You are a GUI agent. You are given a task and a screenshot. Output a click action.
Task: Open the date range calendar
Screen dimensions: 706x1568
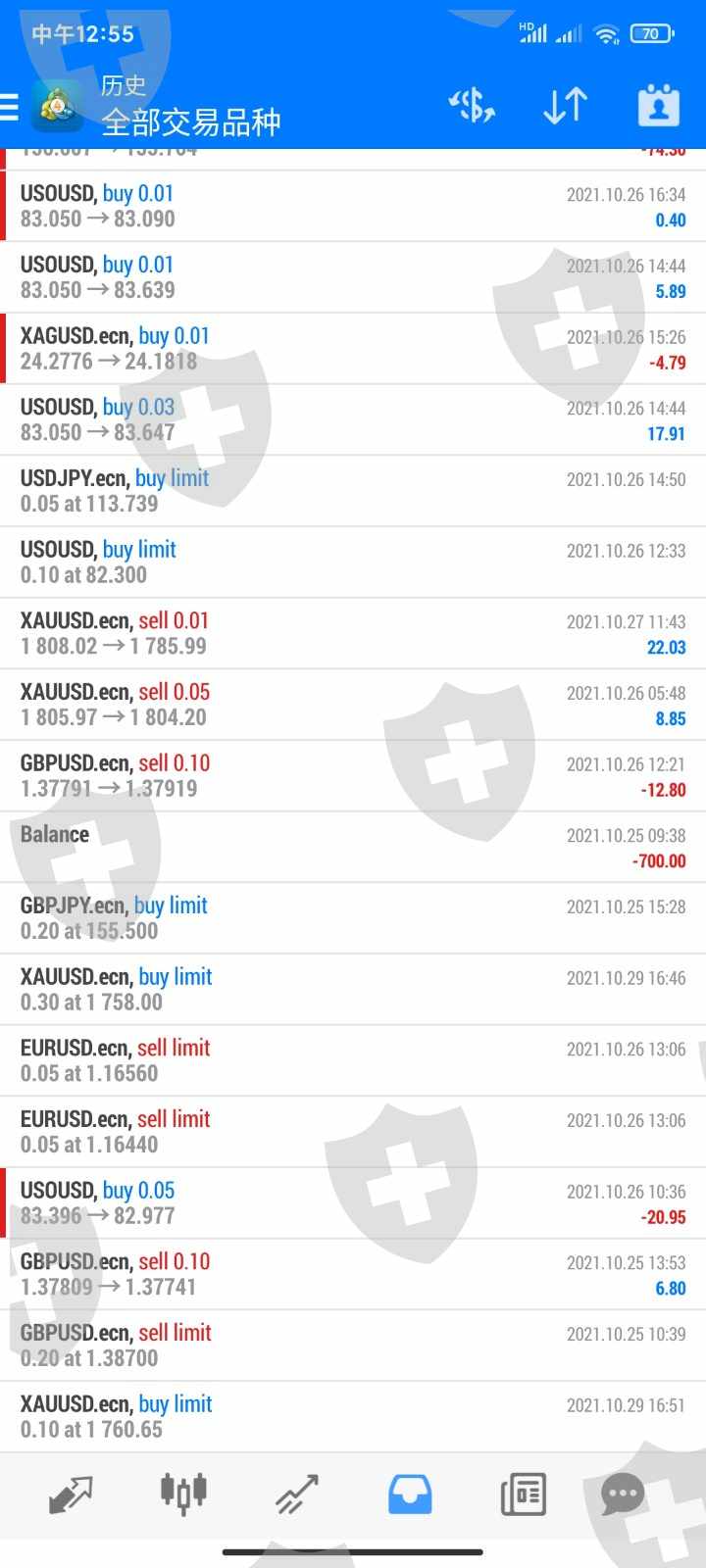tap(658, 106)
